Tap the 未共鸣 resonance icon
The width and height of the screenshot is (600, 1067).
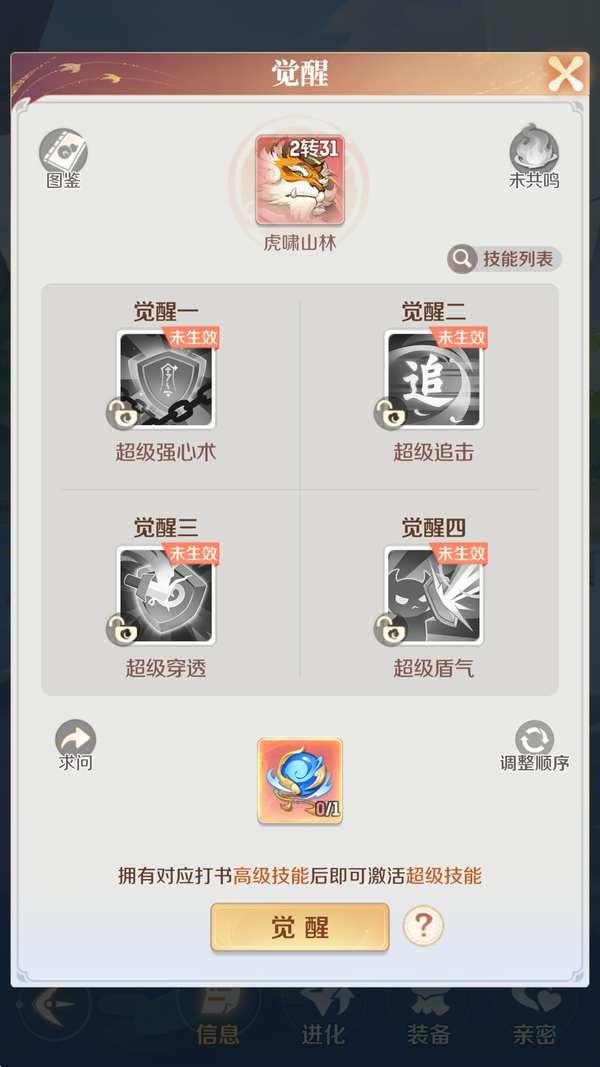[x=534, y=153]
